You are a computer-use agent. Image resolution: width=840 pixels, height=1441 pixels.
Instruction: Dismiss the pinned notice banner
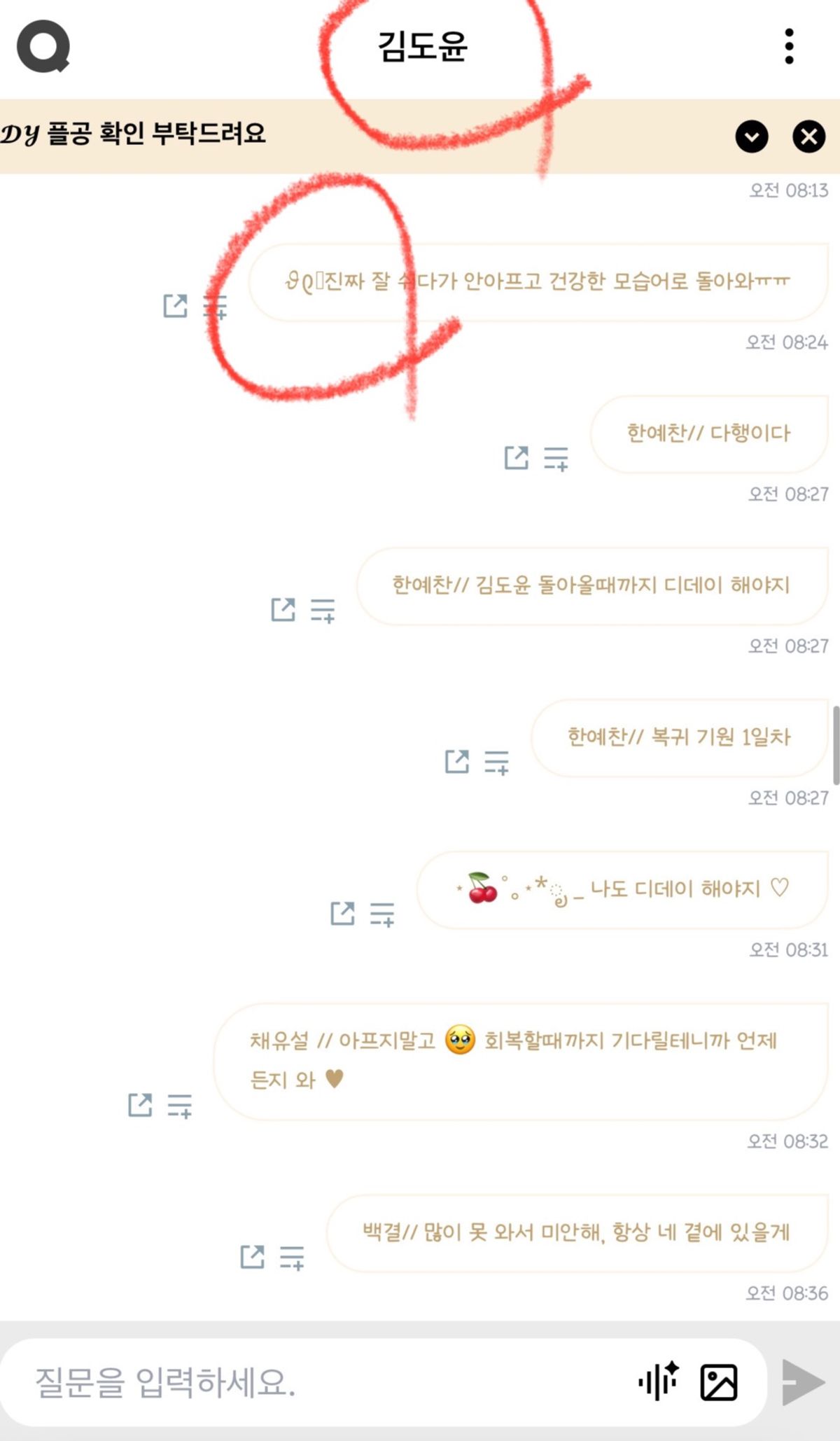(808, 136)
